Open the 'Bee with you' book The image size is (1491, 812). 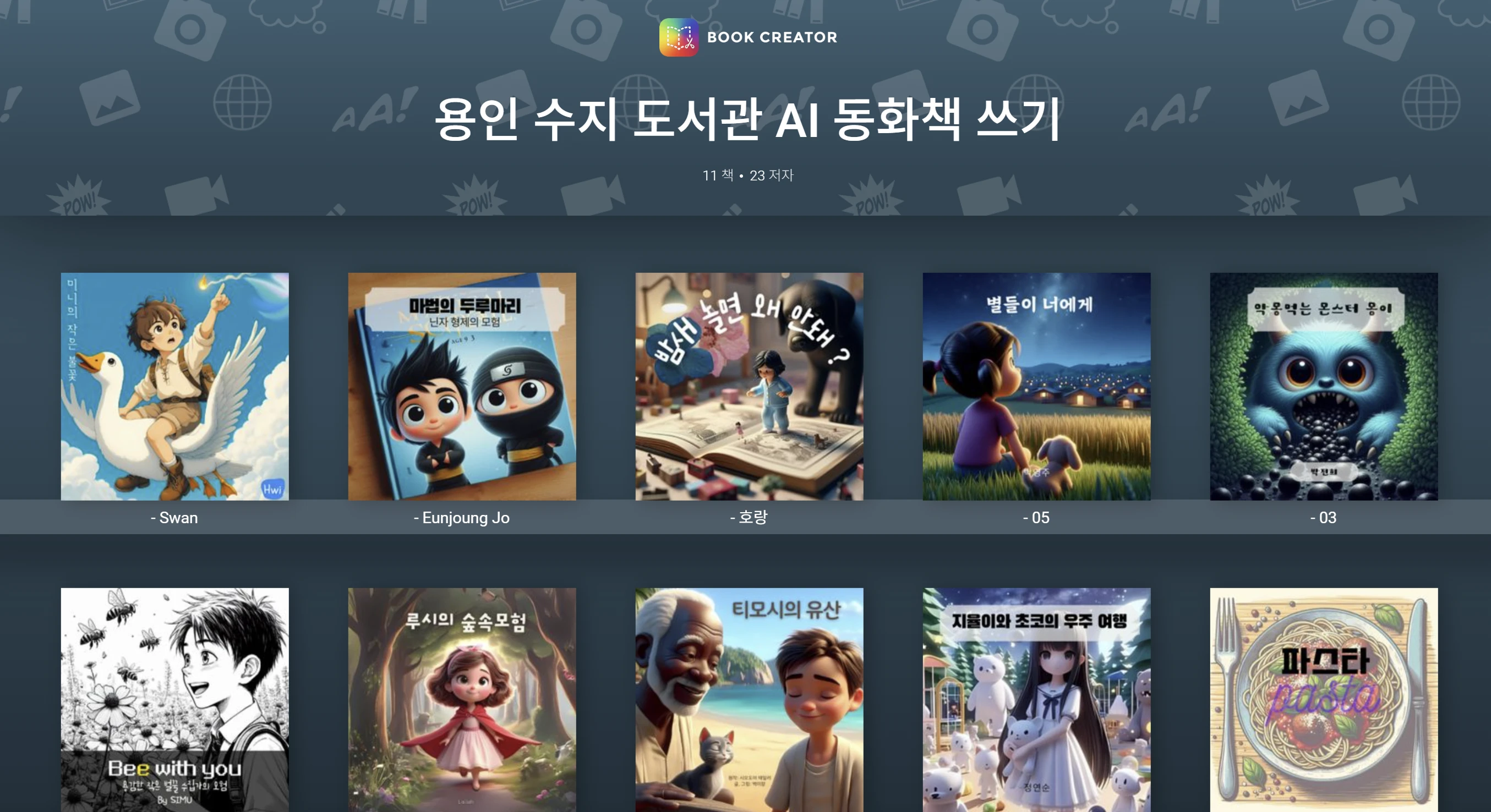(175, 700)
